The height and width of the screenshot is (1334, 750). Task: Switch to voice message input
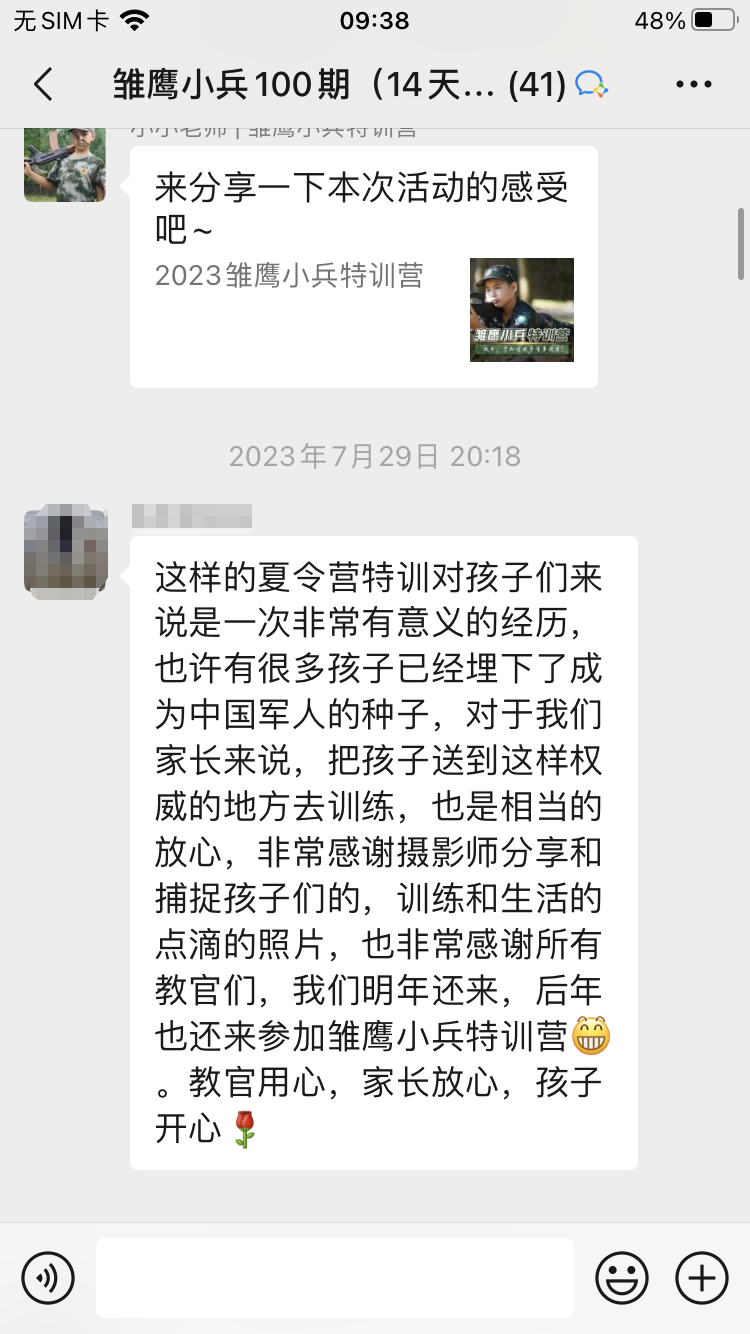click(x=48, y=1277)
